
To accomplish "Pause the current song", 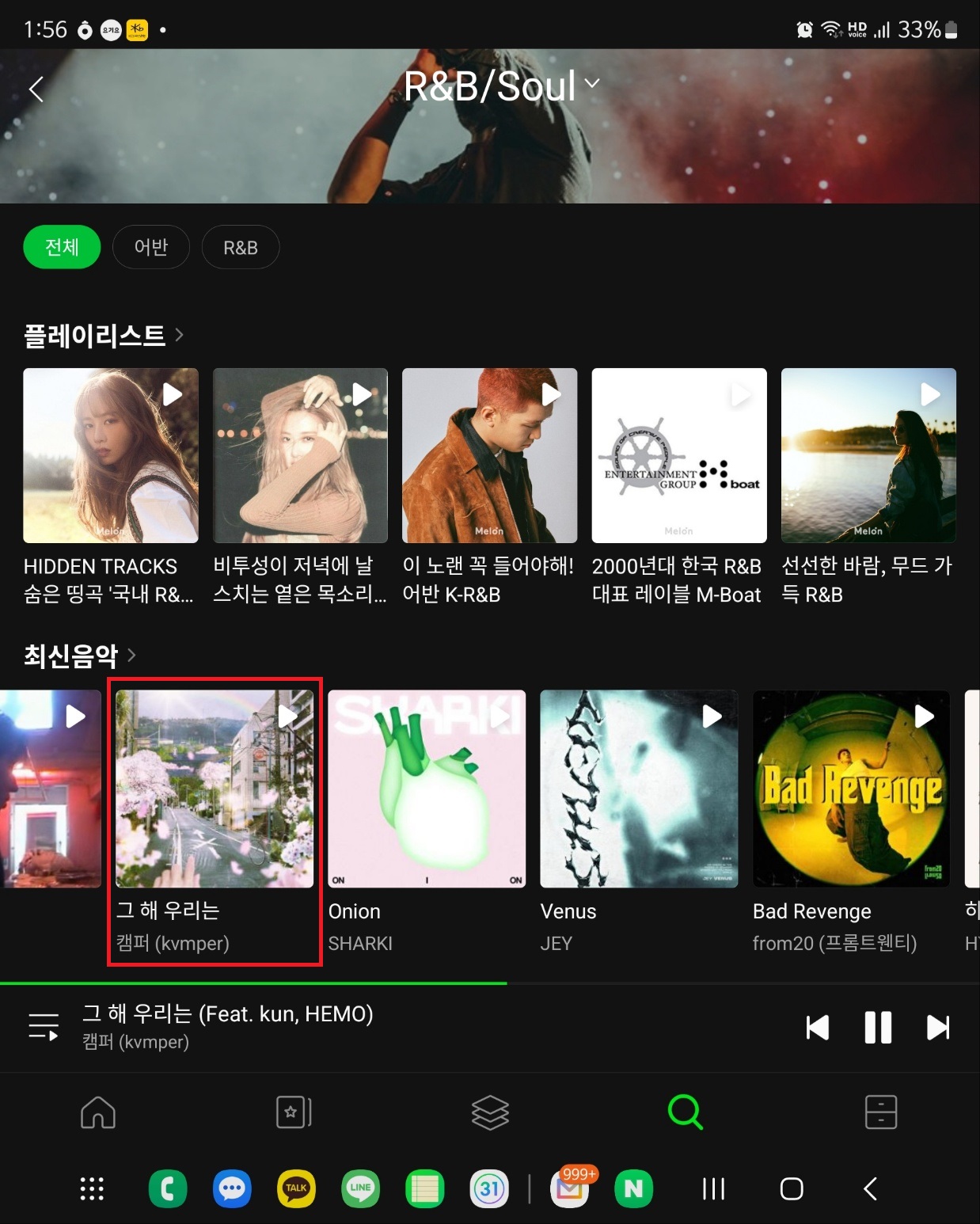I will tap(877, 1028).
